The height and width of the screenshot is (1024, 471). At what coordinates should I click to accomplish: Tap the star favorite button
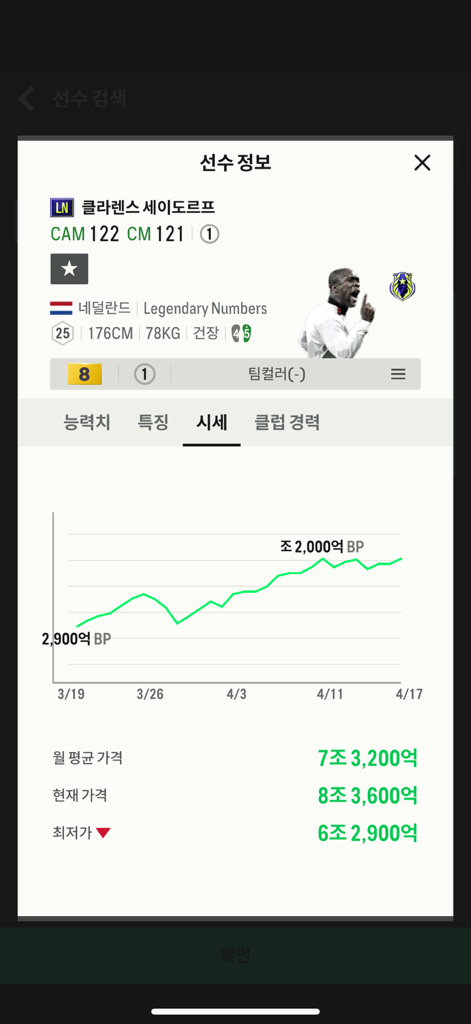[69, 269]
